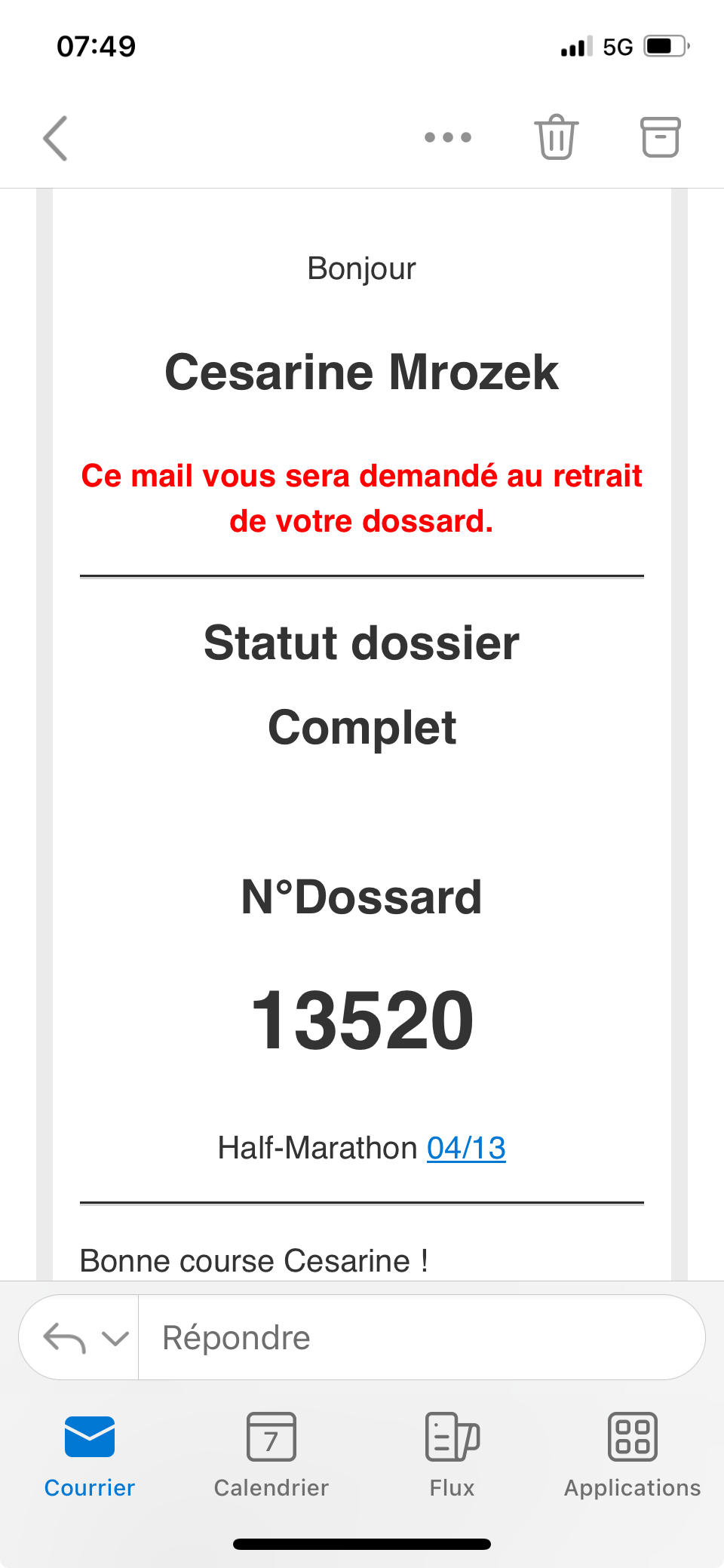724x1568 pixels.
Task: Tap the Répondre reply field
Action: pyautogui.click(x=422, y=1337)
